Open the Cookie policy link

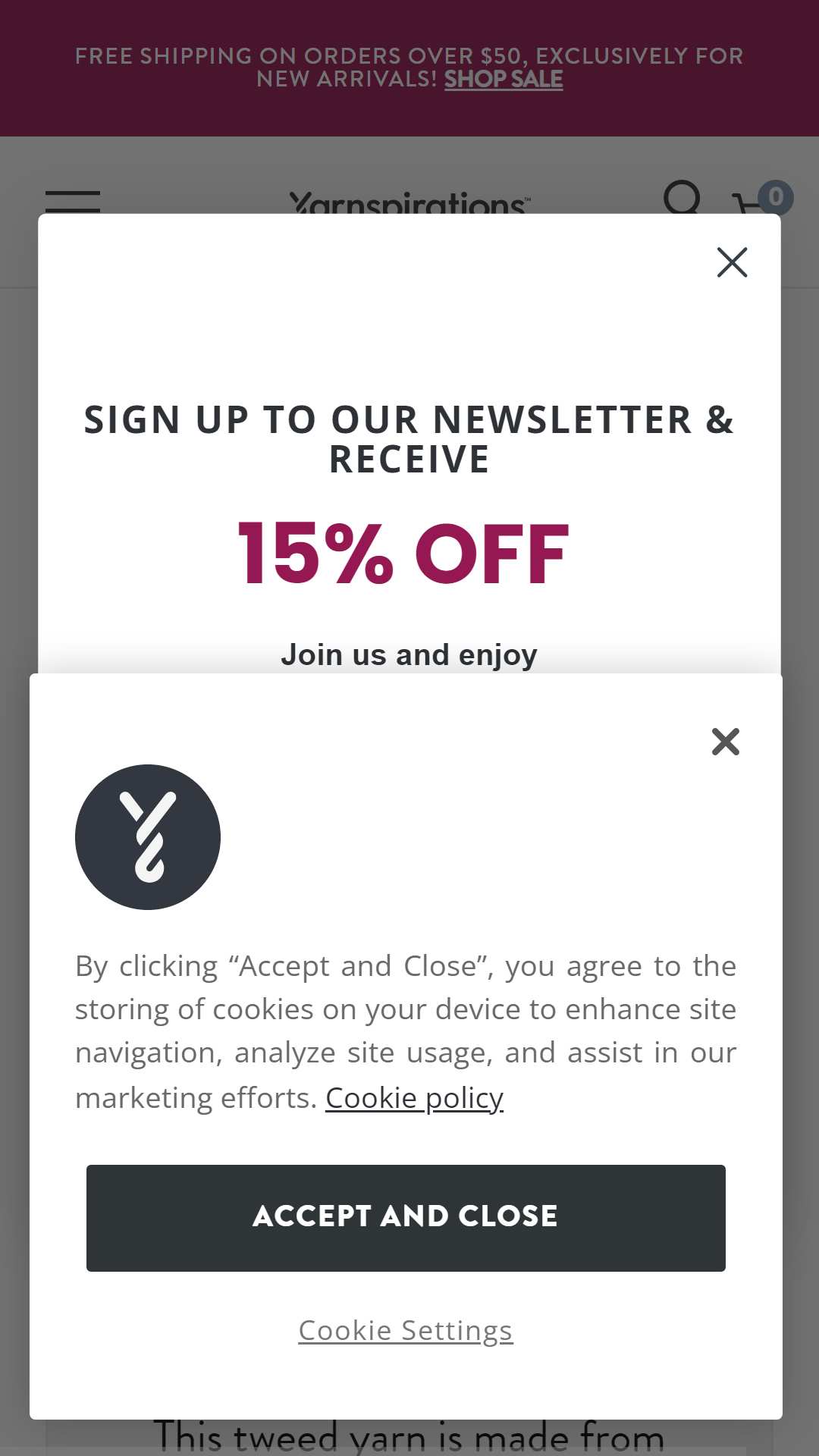(x=414, y=1098)
